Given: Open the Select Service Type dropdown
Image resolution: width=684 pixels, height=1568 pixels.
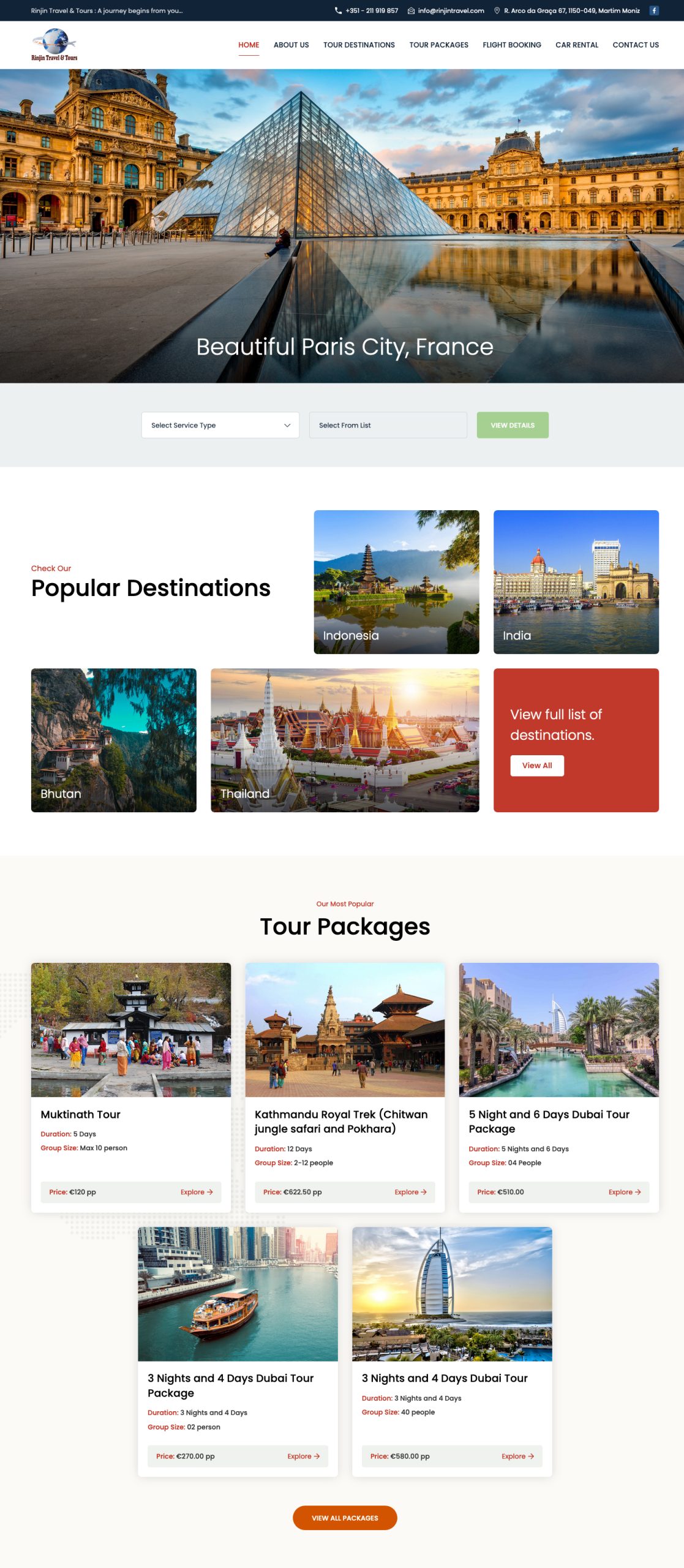Looking at the screenshot, I should (220, 424).
